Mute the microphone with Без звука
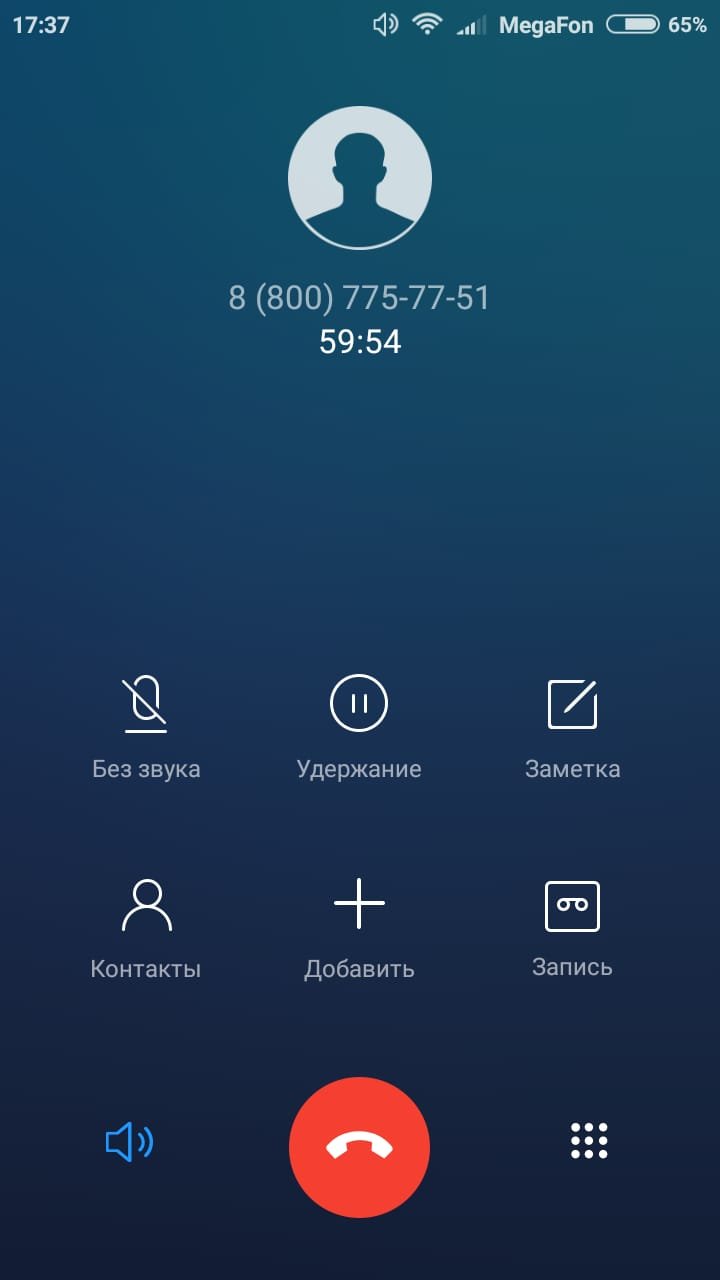The width and height of the screenshot is (720, 1280). click(x=146, y=727)
